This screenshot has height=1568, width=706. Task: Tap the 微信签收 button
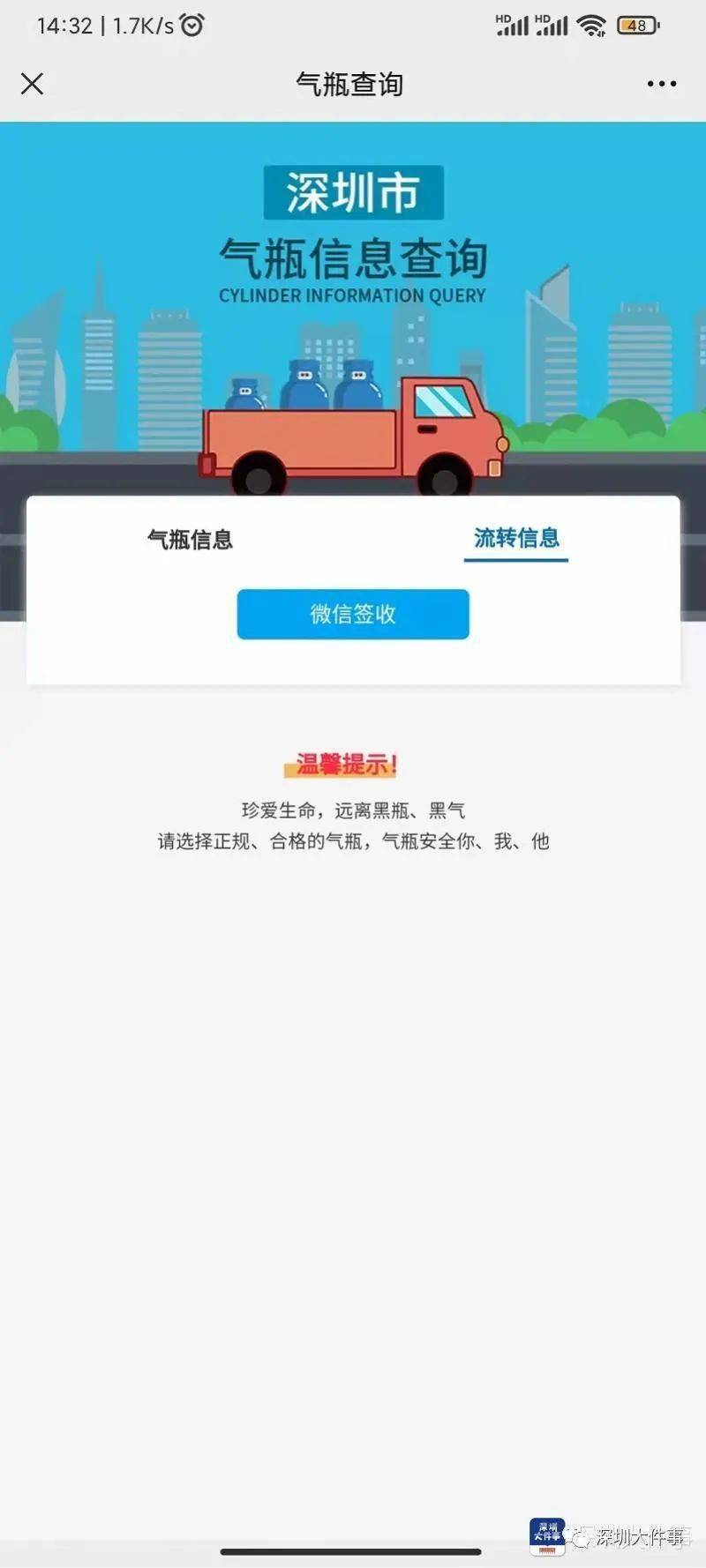[x=353, y=614]
